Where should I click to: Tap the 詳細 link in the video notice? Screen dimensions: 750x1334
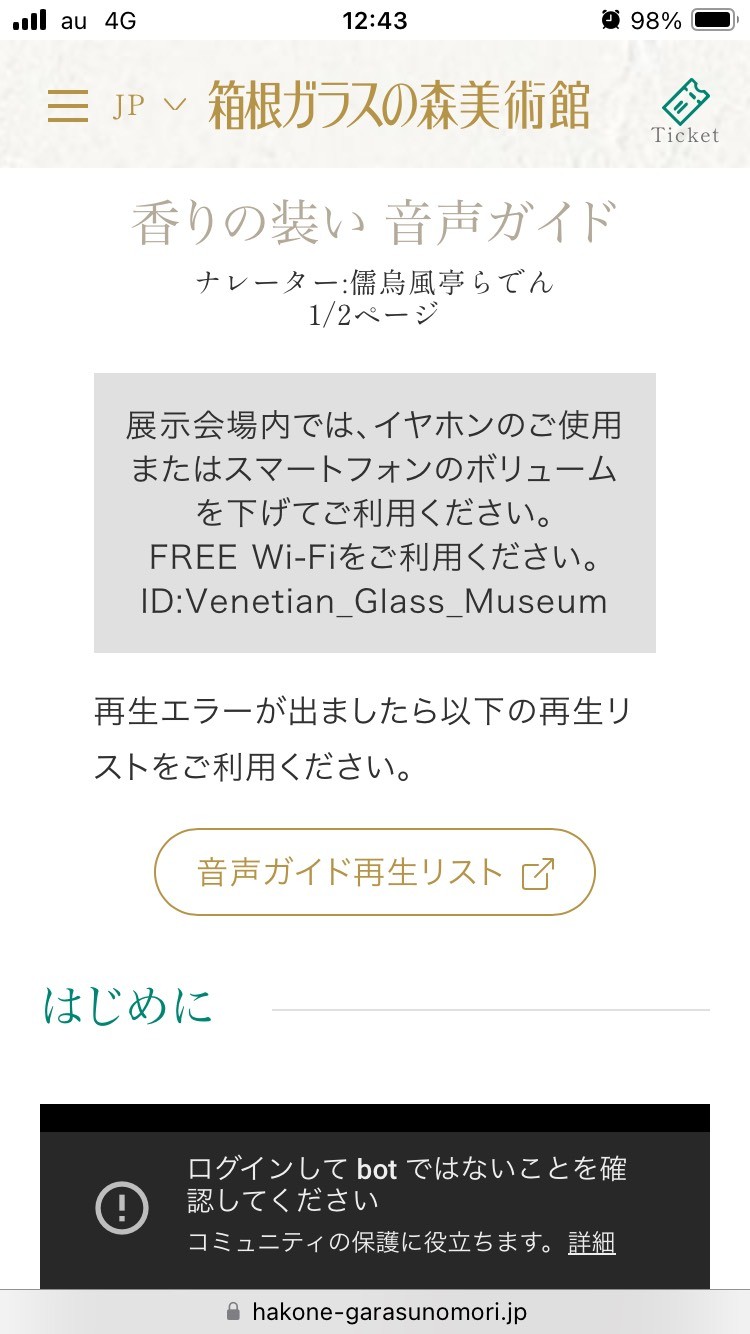(x=592, y=1242)
